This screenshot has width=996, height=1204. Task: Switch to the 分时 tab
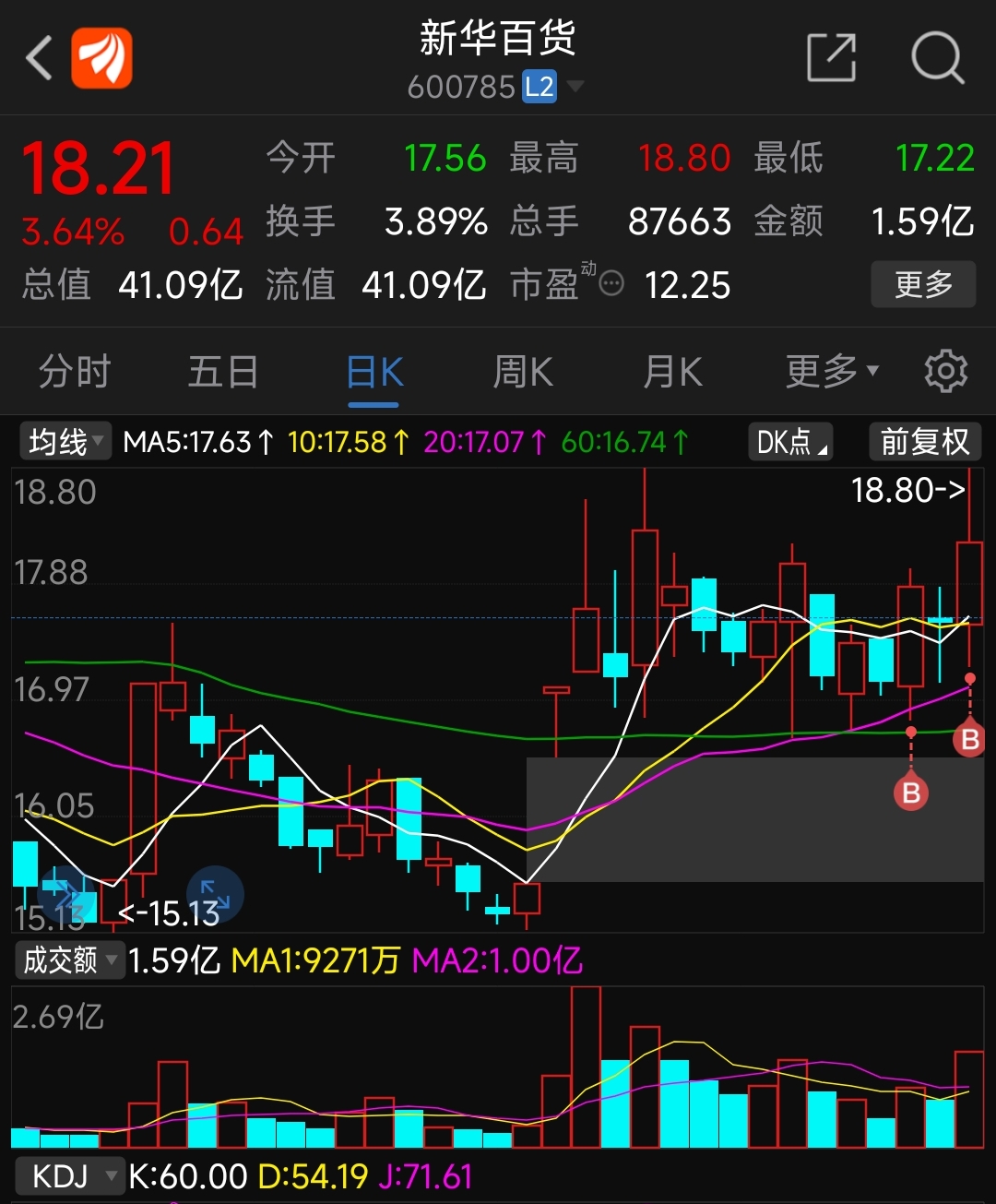click(x=75, y=372)
